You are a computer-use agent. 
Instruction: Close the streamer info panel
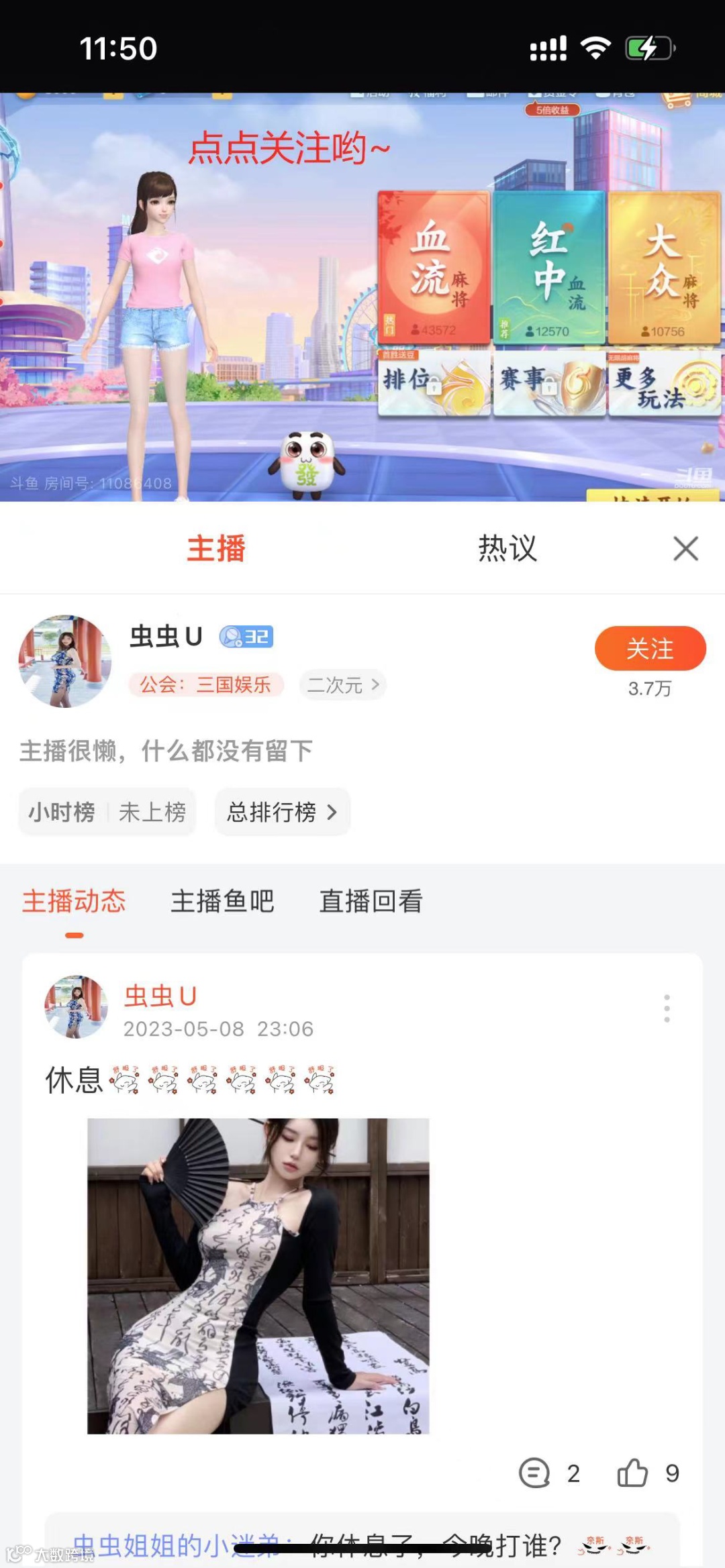(x=685, y=548)
